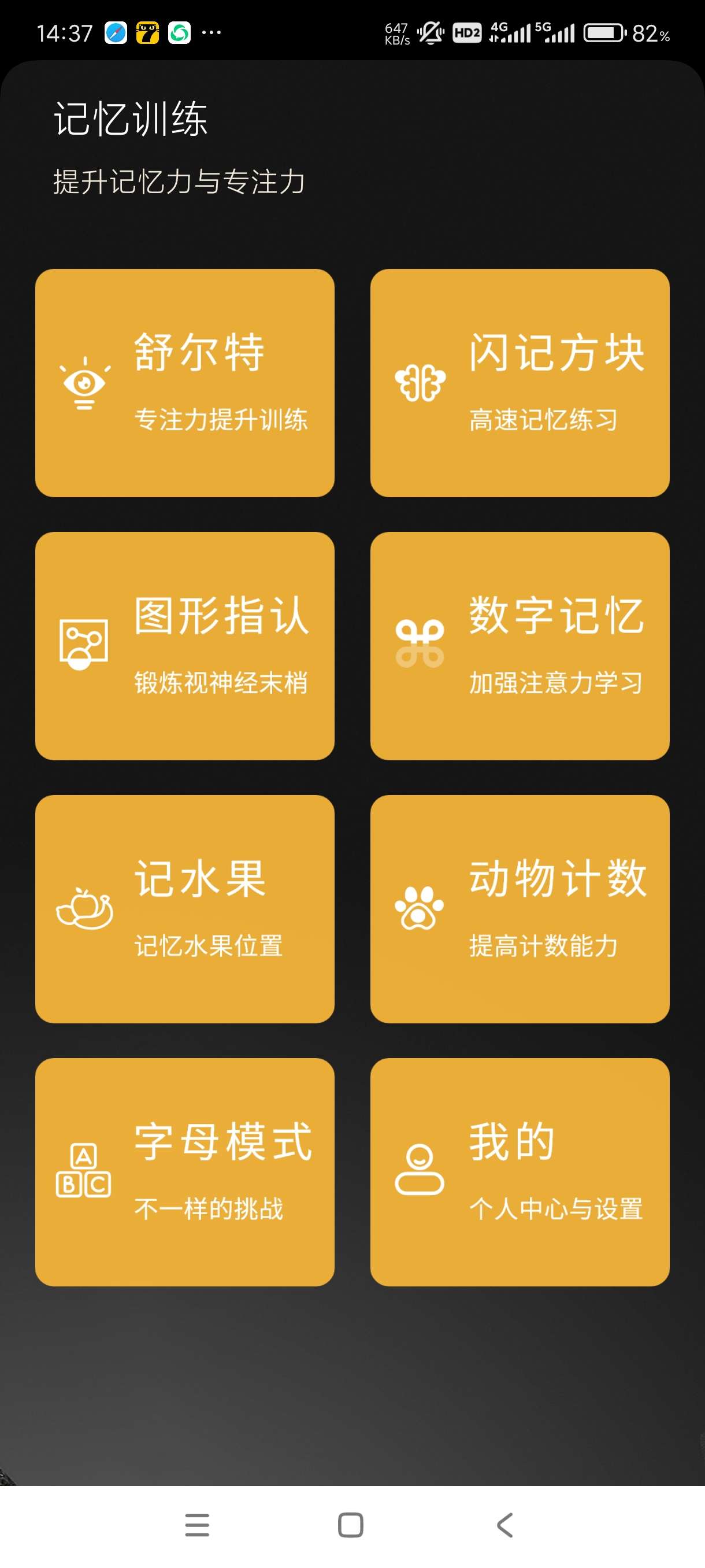This screenshot has height=1568, width=705.
Task: Go to the home screen
Action: pos(350,1525)
